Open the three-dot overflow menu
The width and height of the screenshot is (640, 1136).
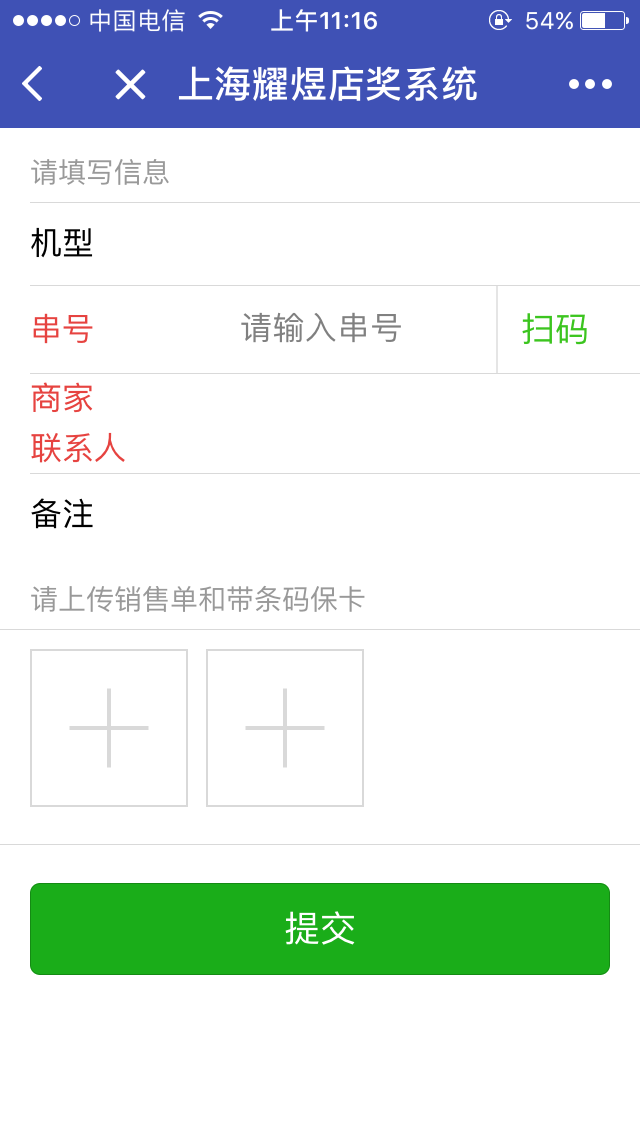coord(591,85)
